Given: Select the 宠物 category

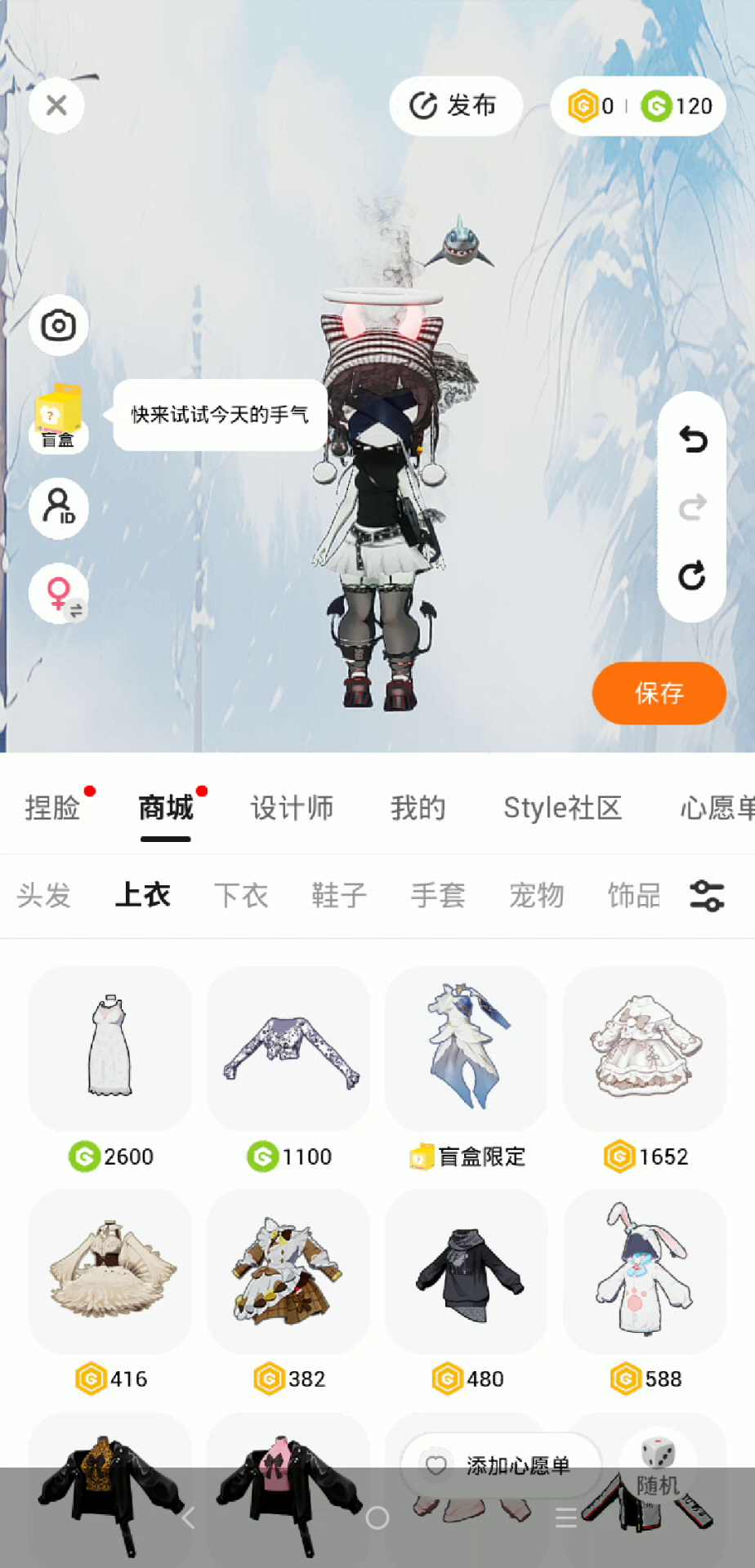Looking at the screenshot, I should [x=537, y=896].
